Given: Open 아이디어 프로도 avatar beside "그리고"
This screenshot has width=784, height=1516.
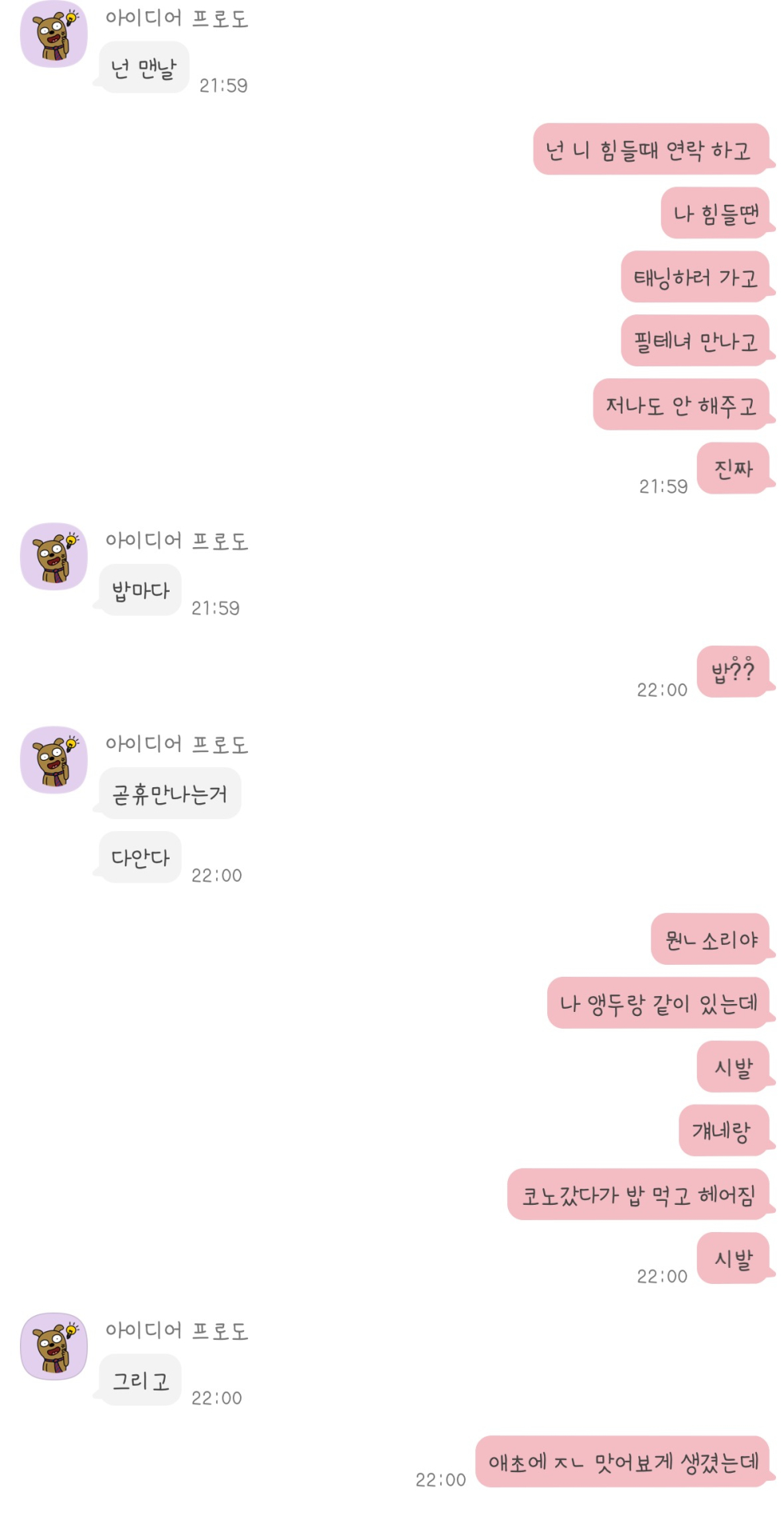Looking at the screenshot, I should click(x=54, y=1346).
